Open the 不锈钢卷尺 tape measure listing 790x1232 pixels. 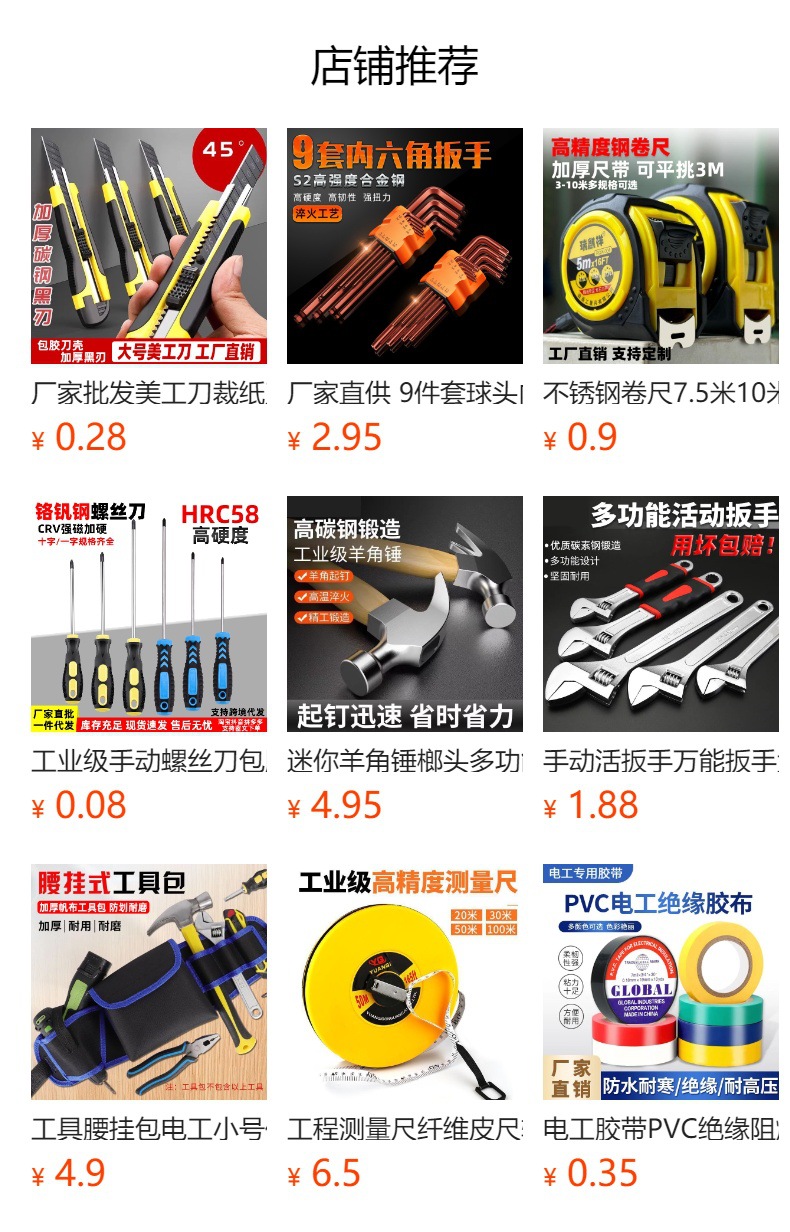click(x=661, y=246)
